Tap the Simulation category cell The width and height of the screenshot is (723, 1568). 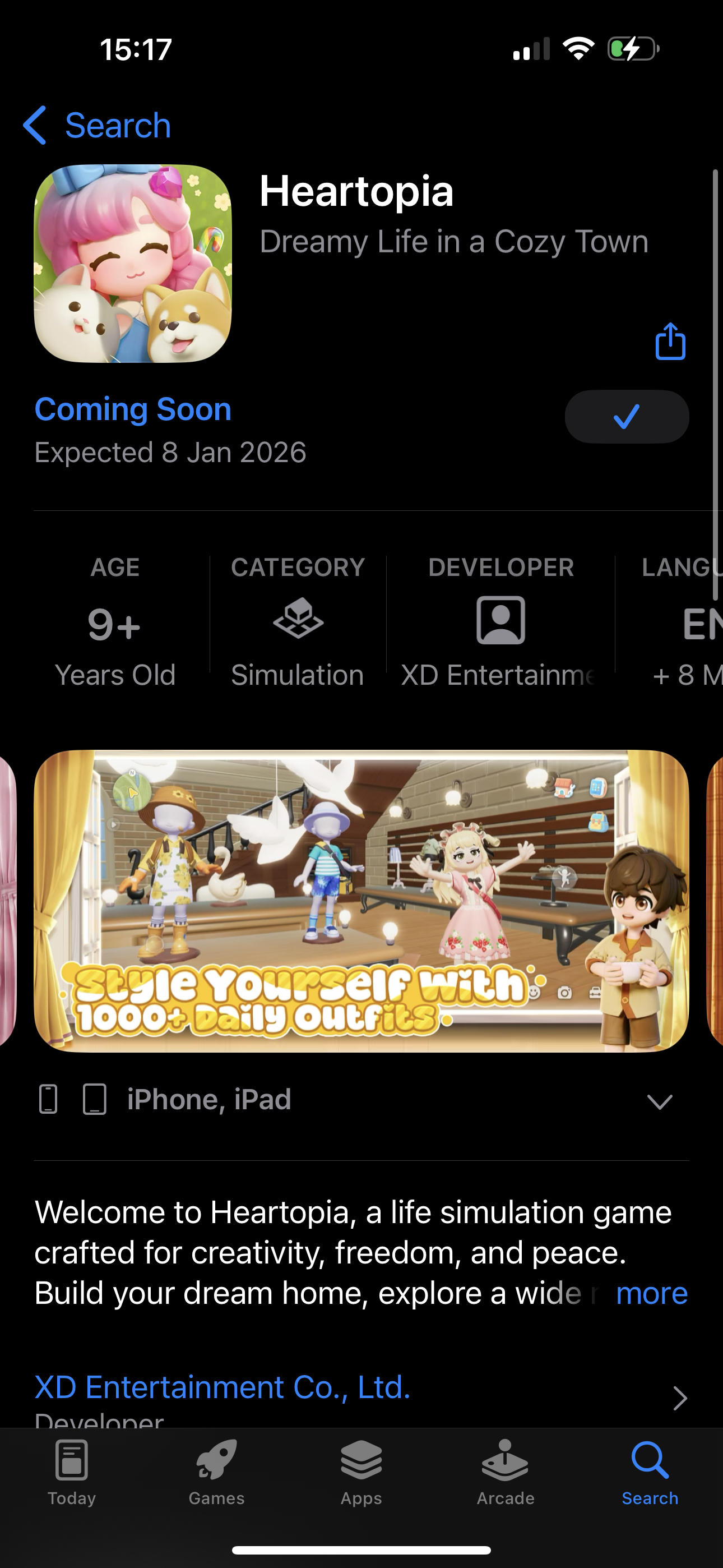coord(298,621)
